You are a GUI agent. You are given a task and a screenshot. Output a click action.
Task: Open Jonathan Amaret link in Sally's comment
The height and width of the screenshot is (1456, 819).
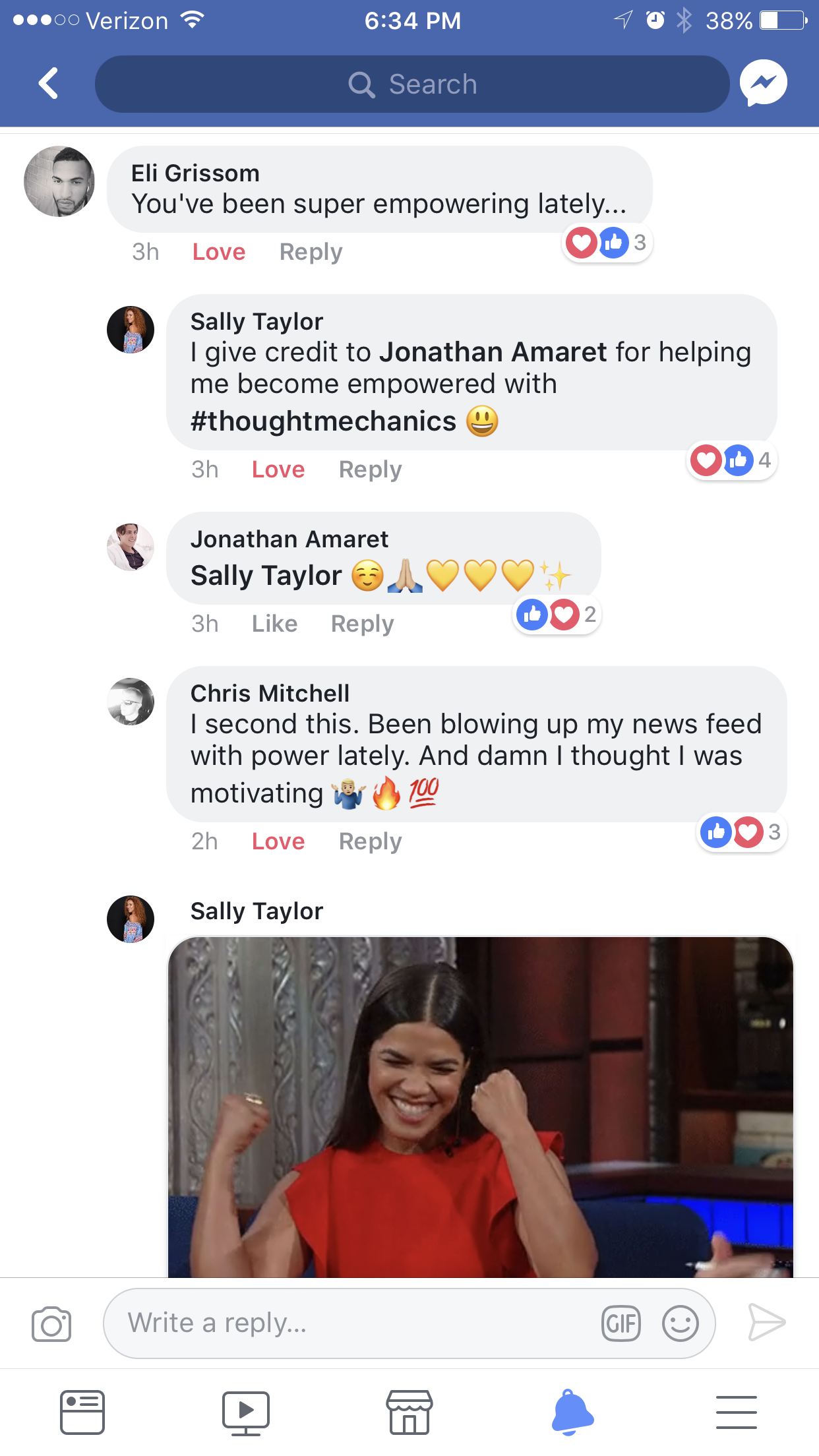493,352
